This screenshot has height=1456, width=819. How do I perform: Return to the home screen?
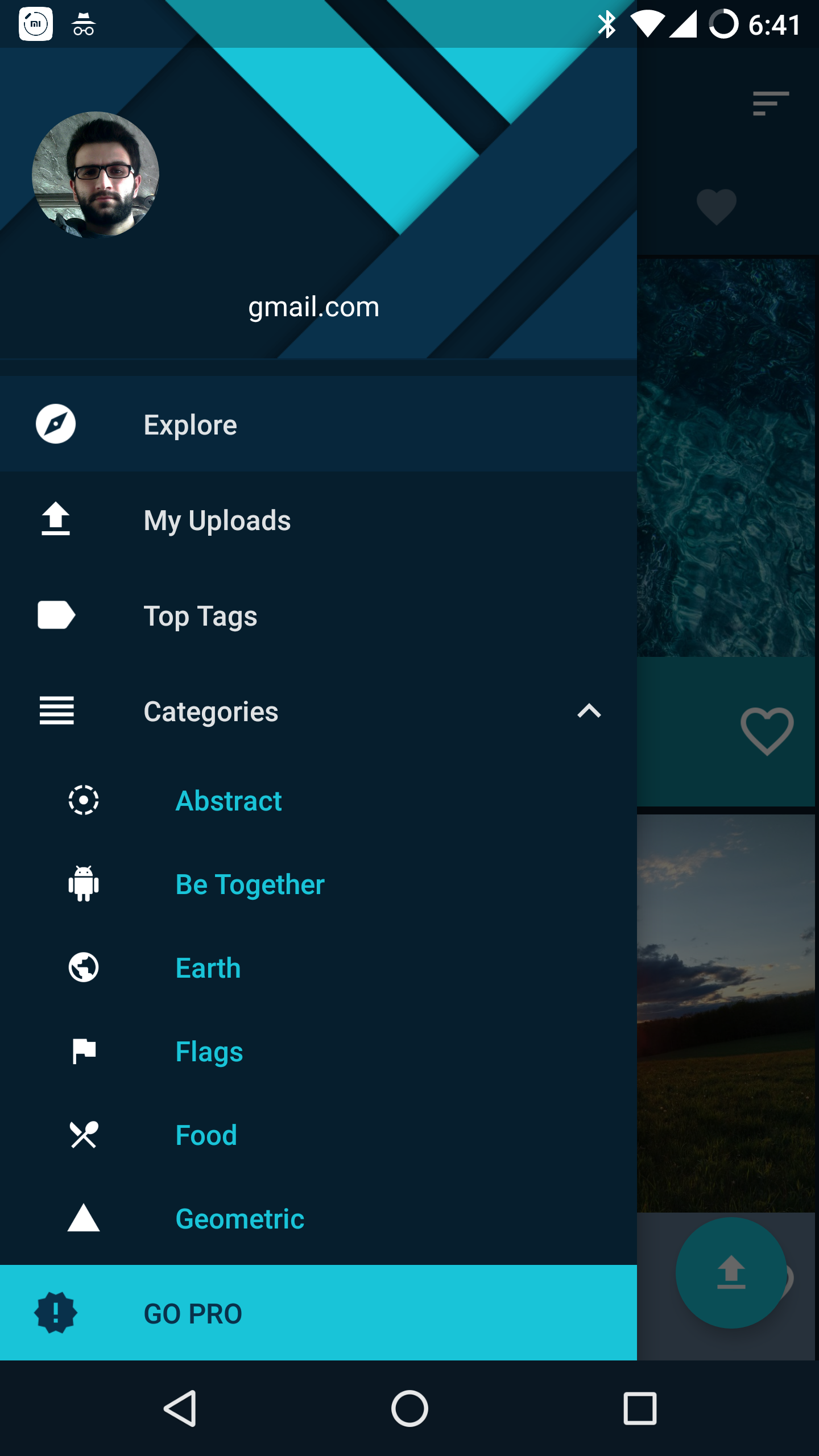[x=409, y=1408]
